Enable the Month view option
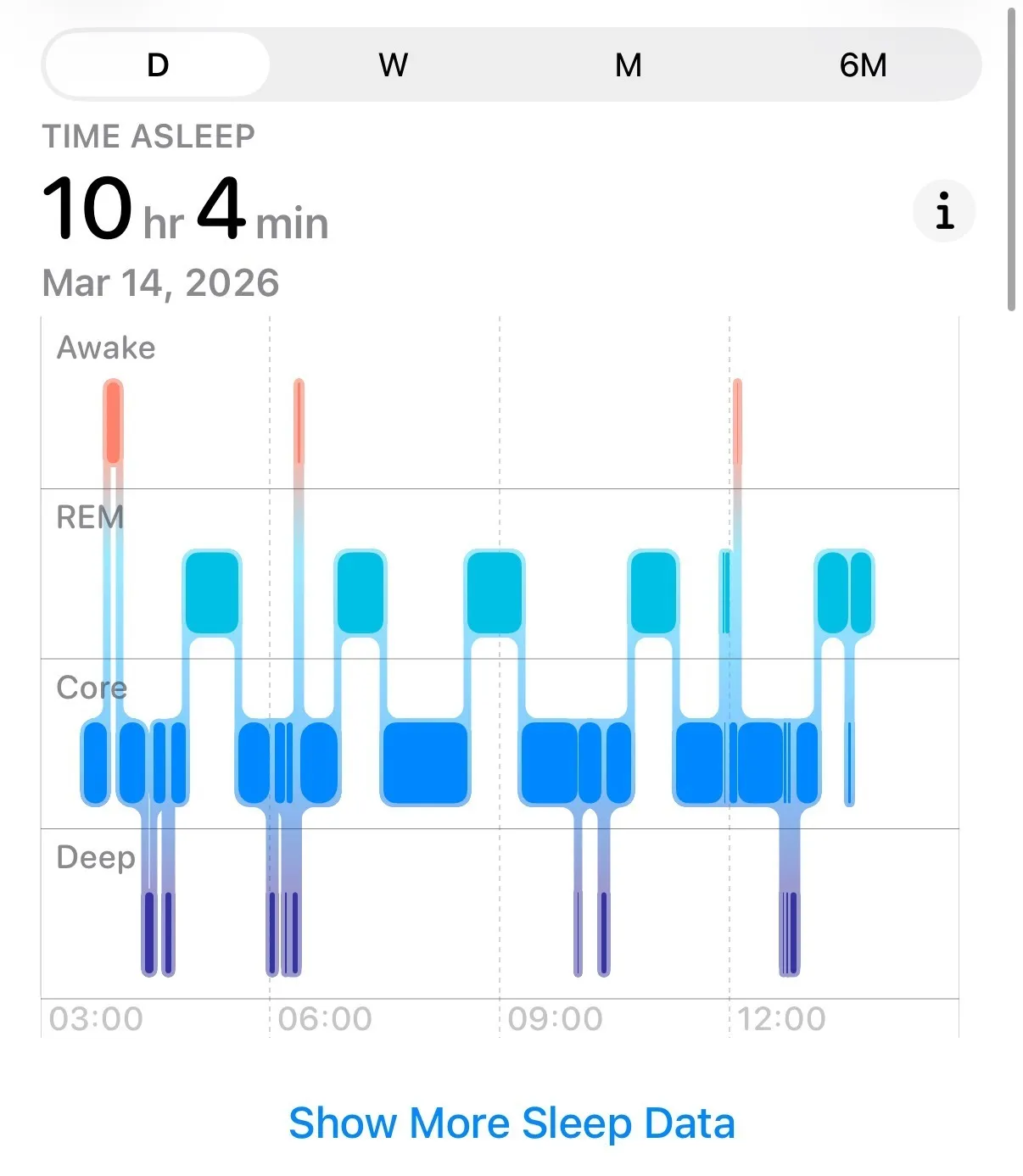 628,64
